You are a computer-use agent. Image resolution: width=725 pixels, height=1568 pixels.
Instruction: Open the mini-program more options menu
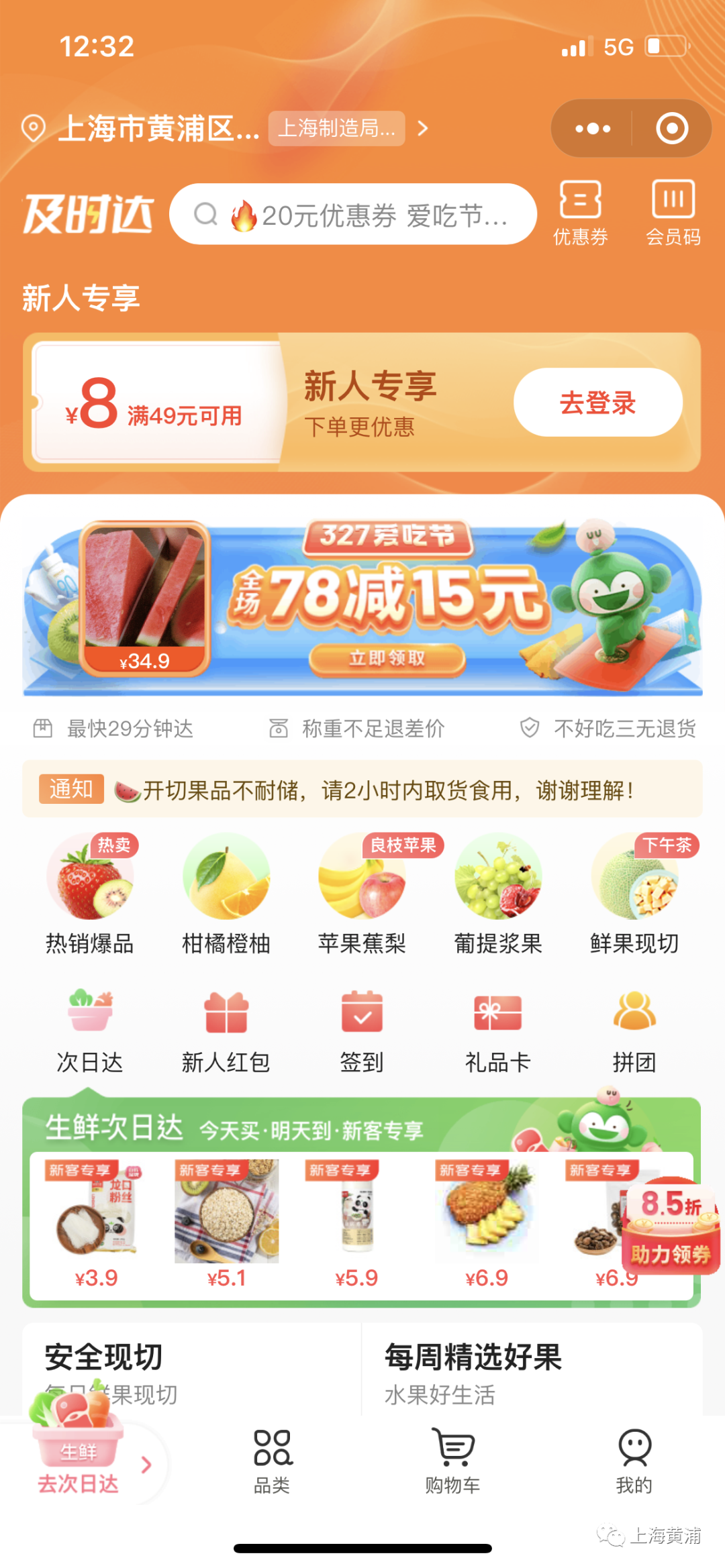pyautogui.click(x=593, y=128)
